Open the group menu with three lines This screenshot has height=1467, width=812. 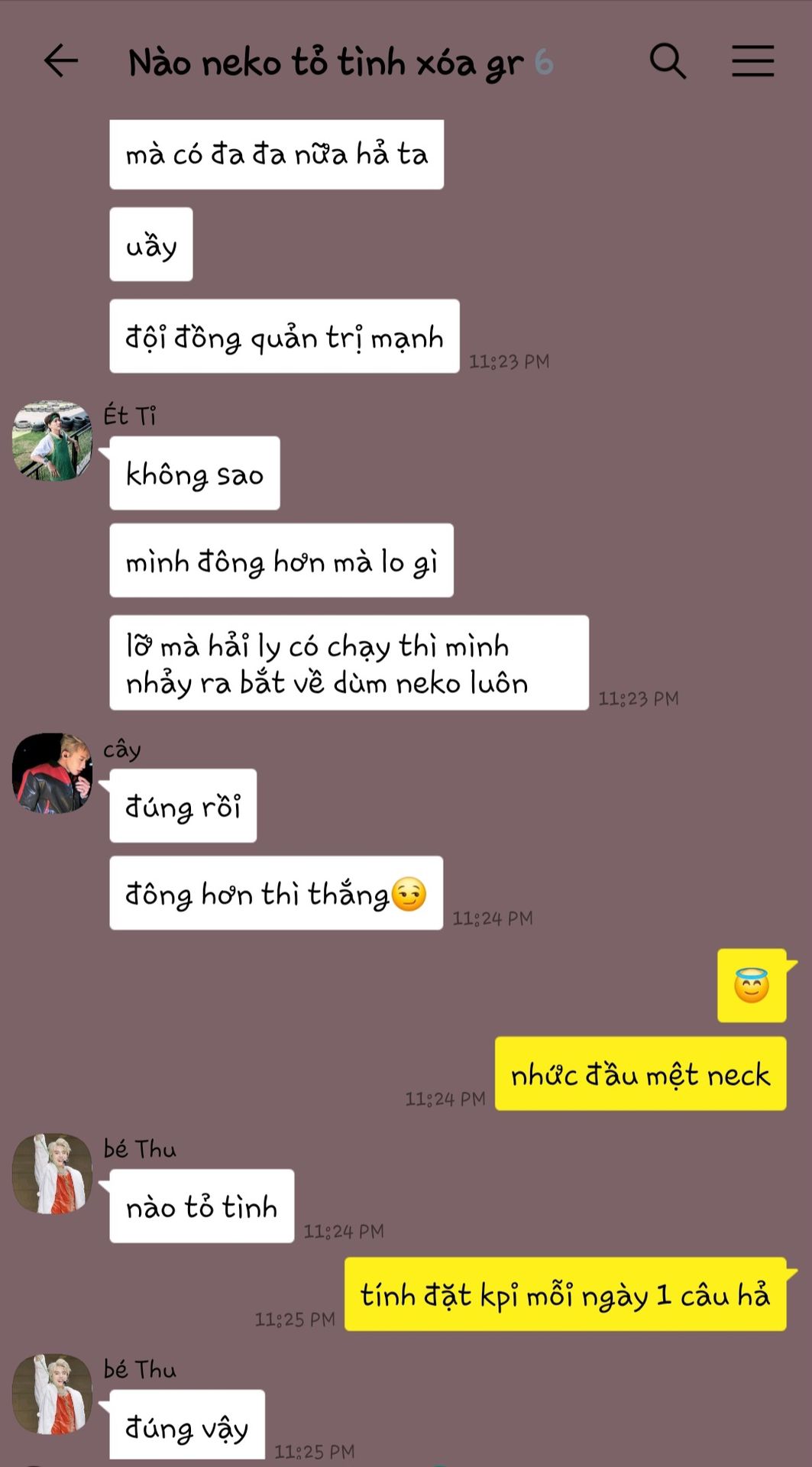753,61
